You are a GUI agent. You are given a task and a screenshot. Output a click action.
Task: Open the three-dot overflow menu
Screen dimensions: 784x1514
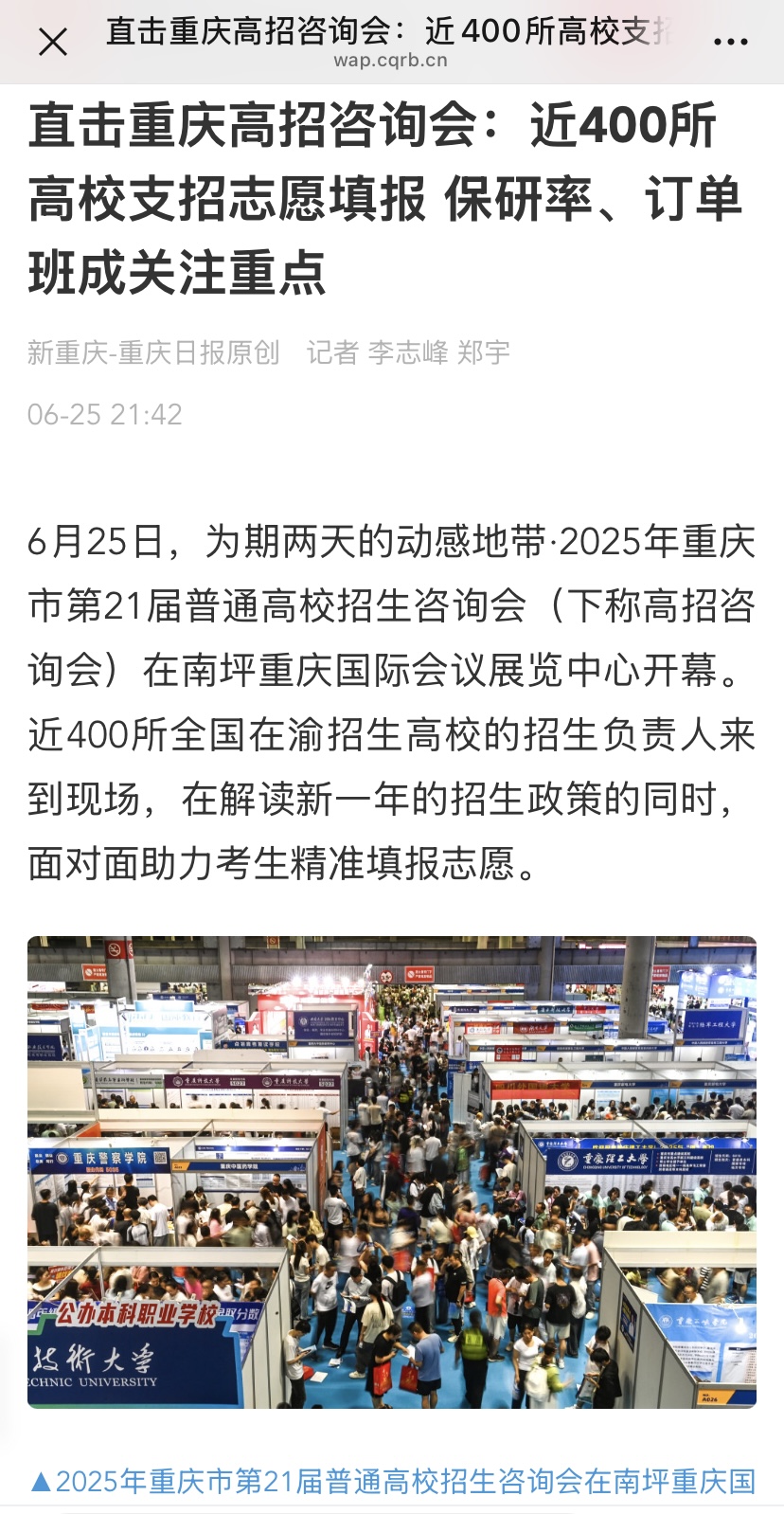pos(730,42)
